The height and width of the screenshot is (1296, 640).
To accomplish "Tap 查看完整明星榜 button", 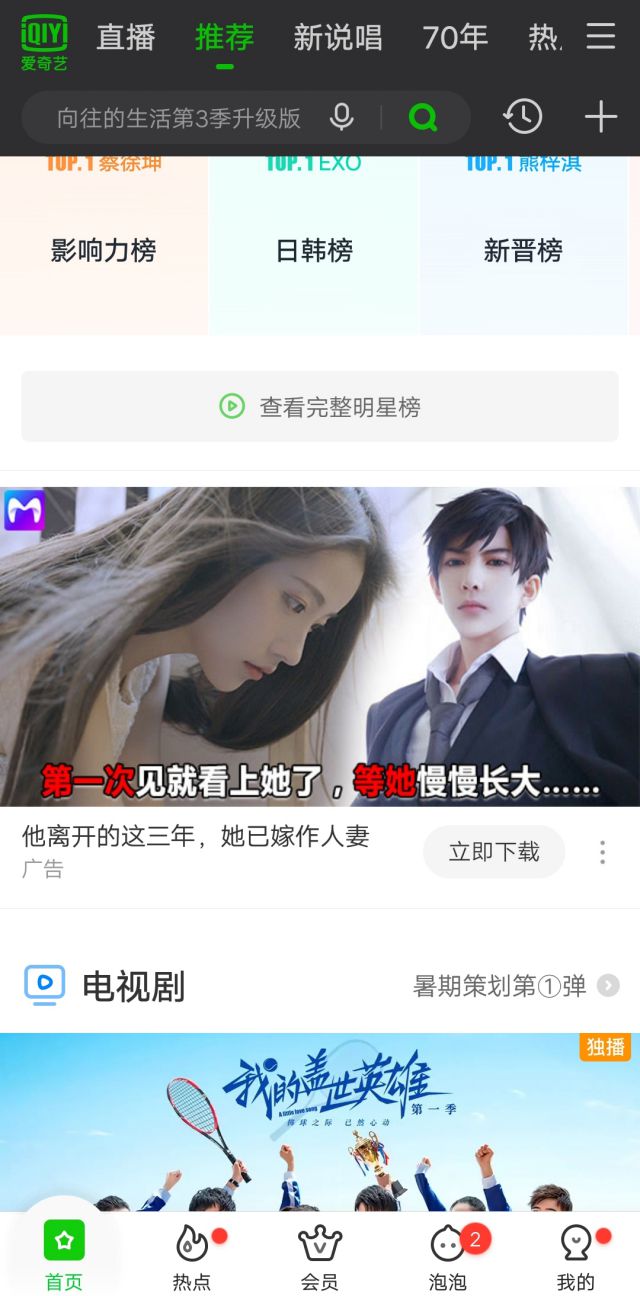I will pyautogui.click(x=320, y=406).
